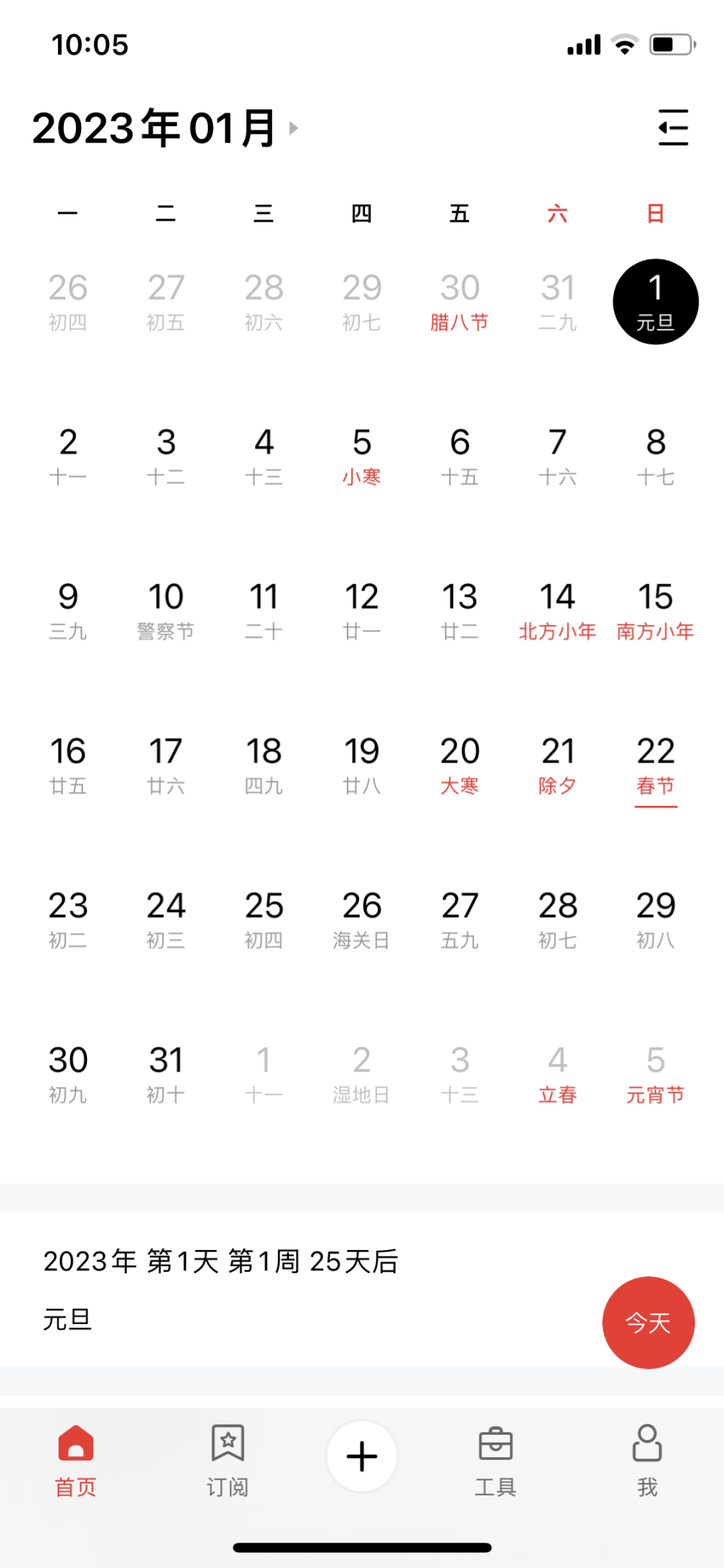
Task: Switch to the 工具 tab
Action: (x=495, y=1460)
